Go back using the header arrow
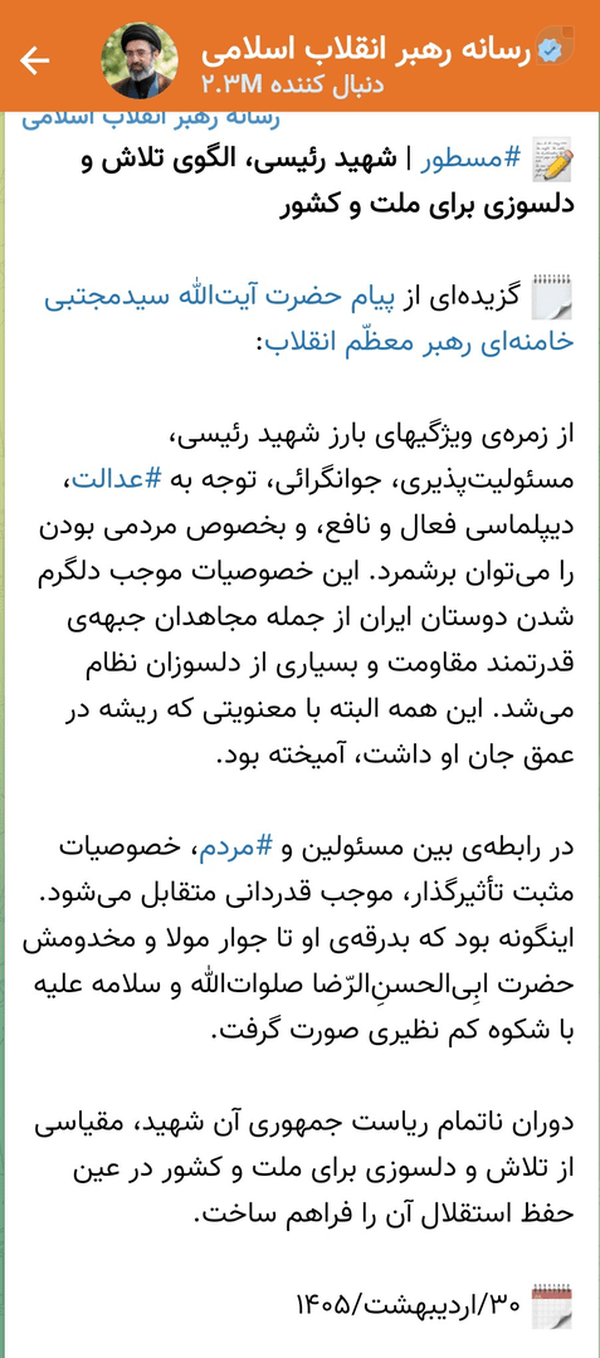The image size is (600, 1358). pos(35,61)
